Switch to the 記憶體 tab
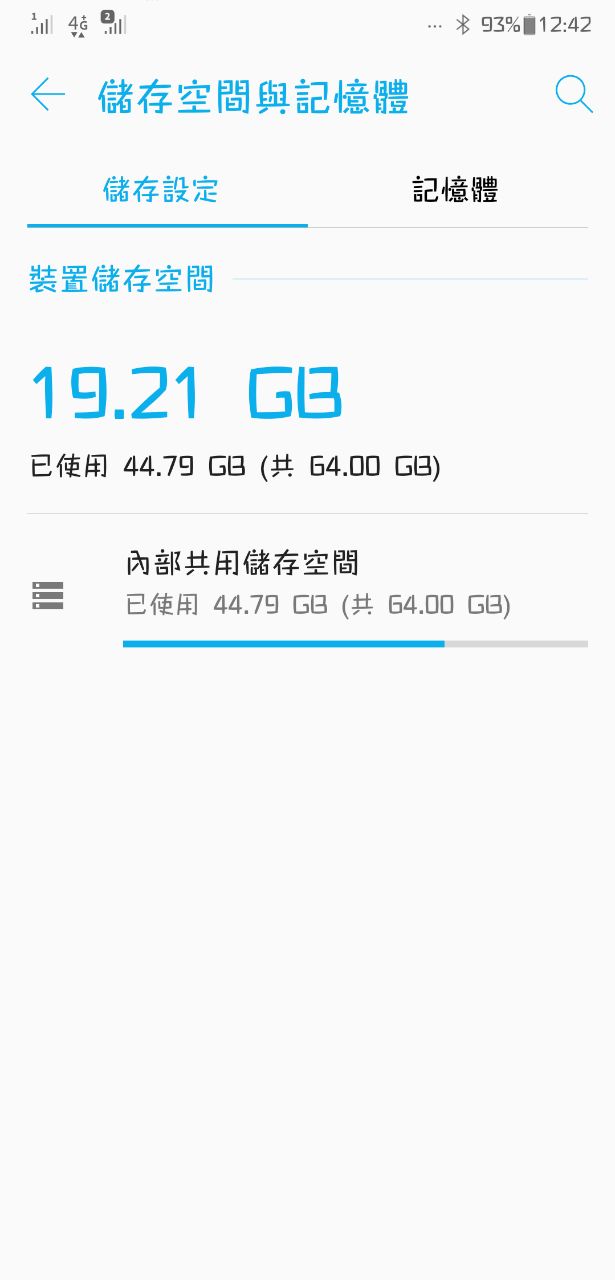Screen dimensions: 615x1280 [455, 190]
